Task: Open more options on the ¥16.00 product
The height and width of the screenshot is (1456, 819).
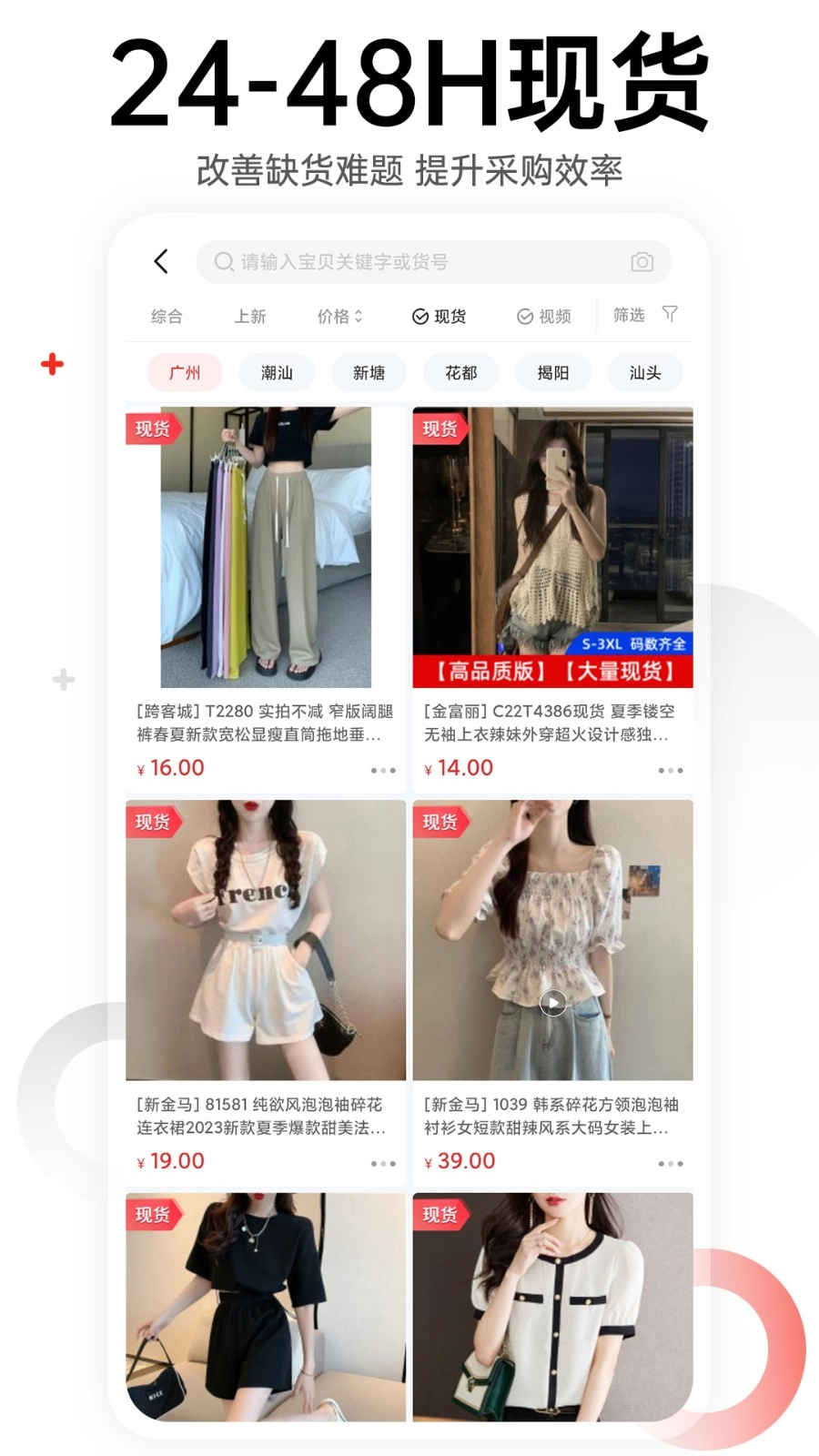Action: coord(382,770)
